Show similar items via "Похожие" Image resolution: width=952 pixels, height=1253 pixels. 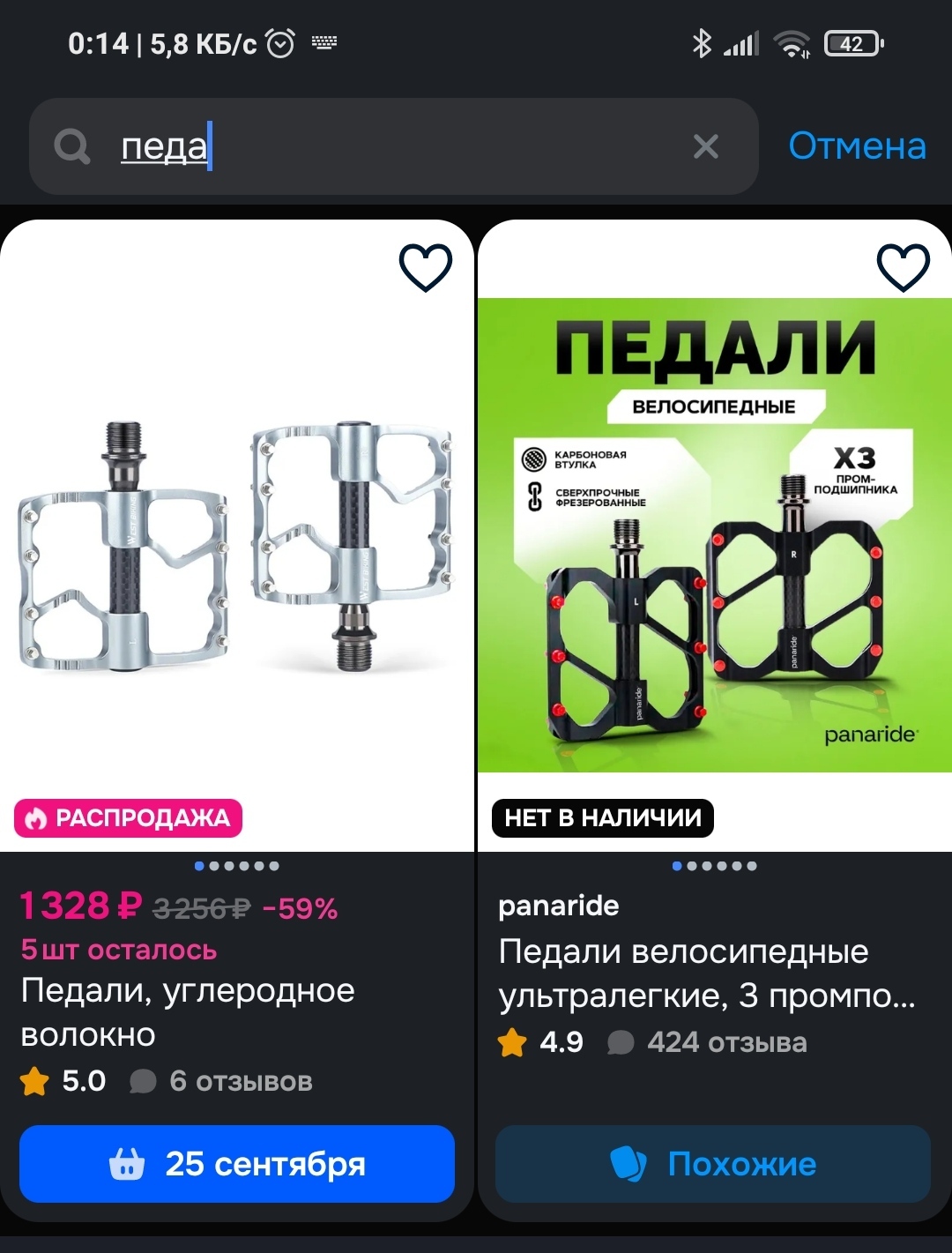(x=712, y=1164)
